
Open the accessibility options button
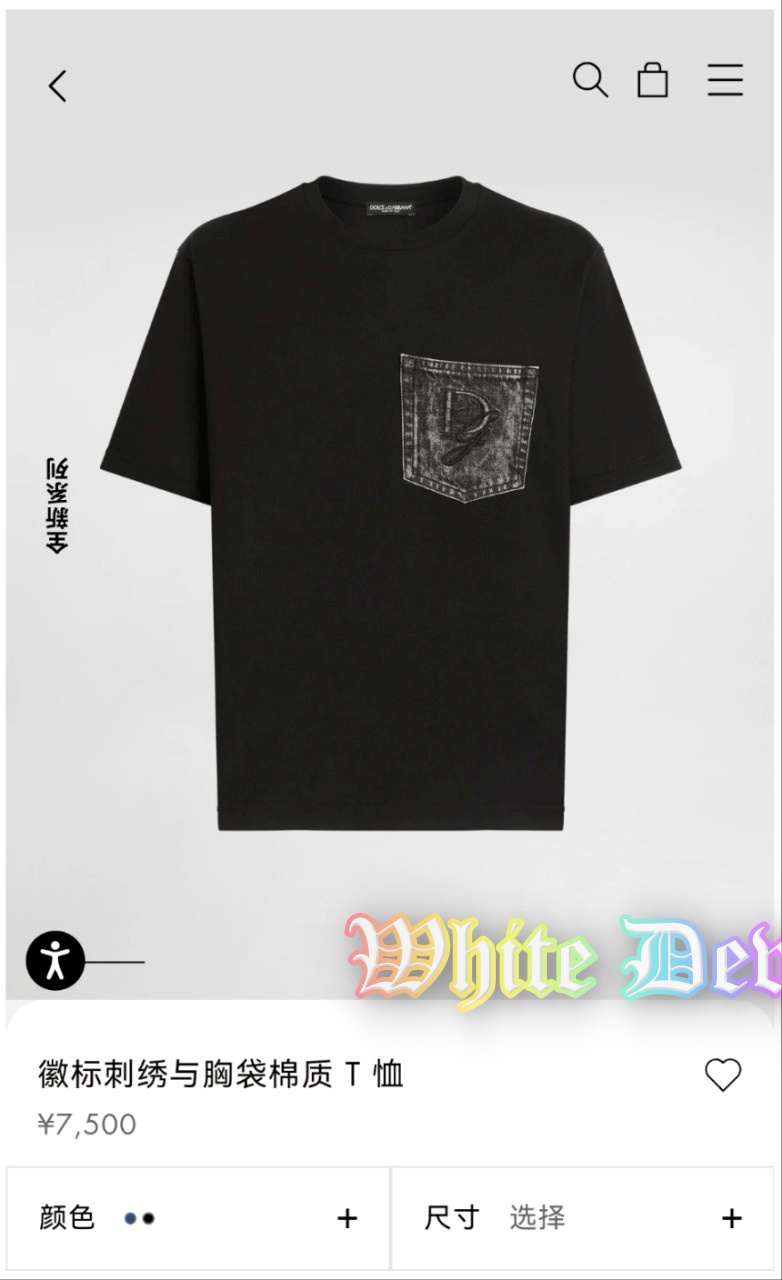pyautogui.click(x=55, y=962)
